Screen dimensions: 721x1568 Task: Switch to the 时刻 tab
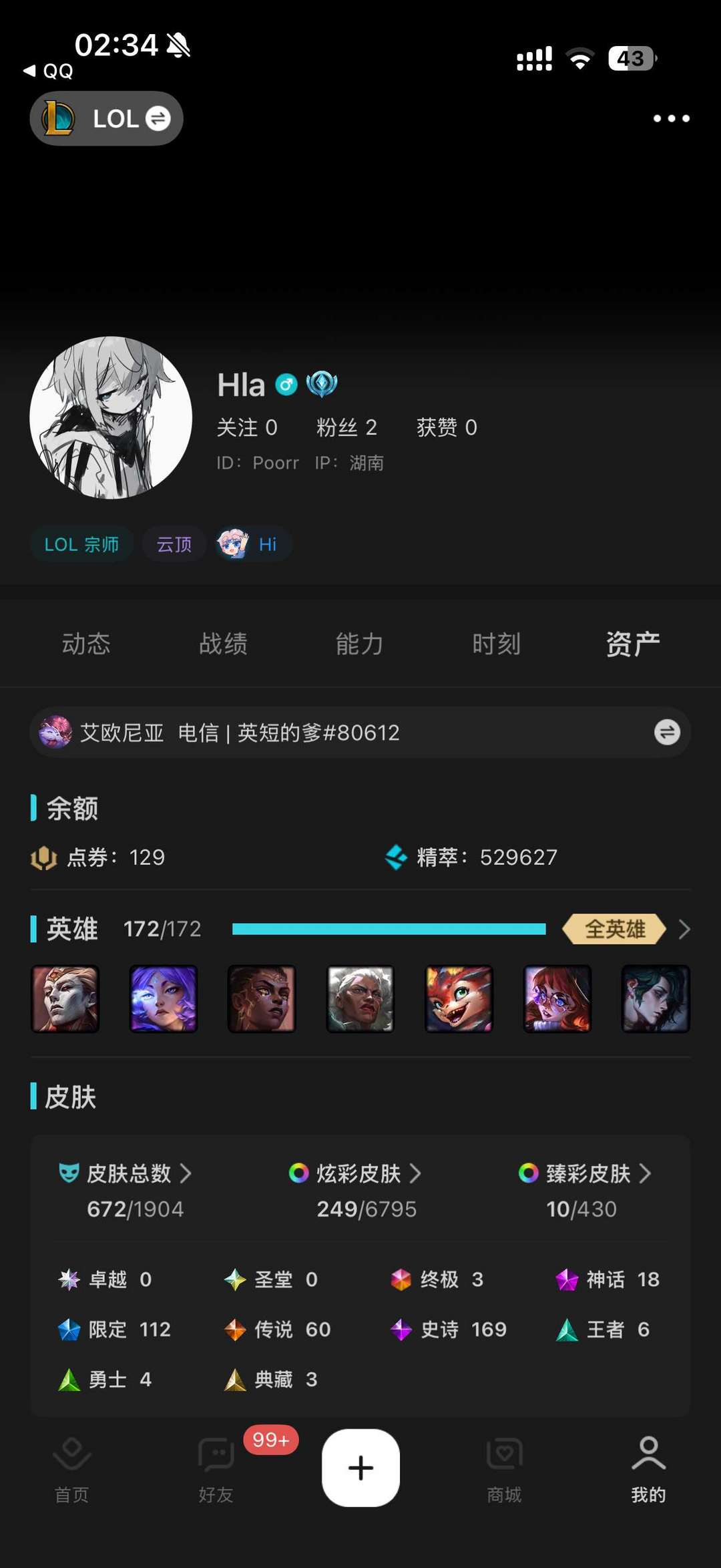(x=496, y=644)
